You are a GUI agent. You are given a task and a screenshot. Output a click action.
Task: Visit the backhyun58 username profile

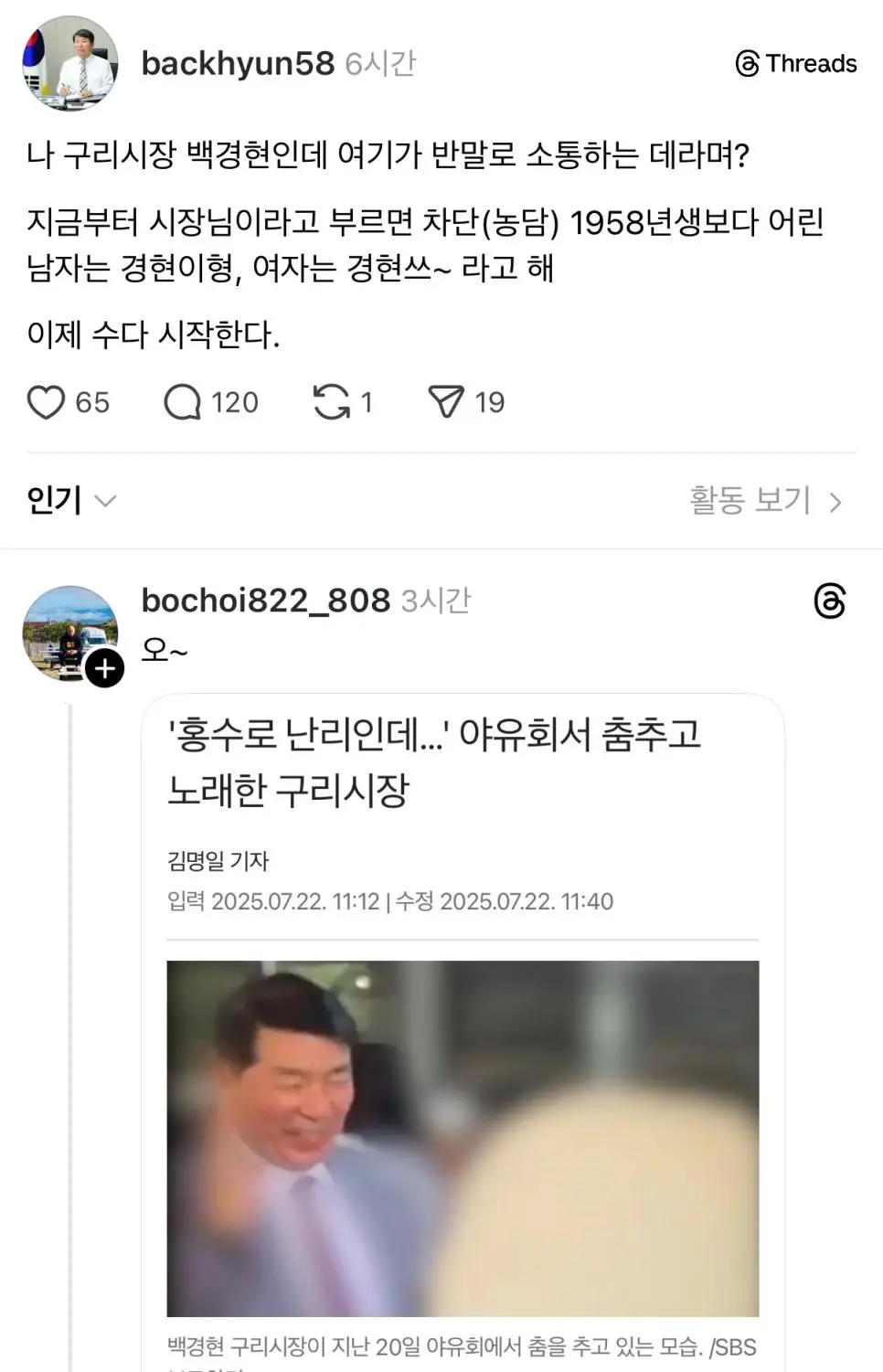click(238, 63)
